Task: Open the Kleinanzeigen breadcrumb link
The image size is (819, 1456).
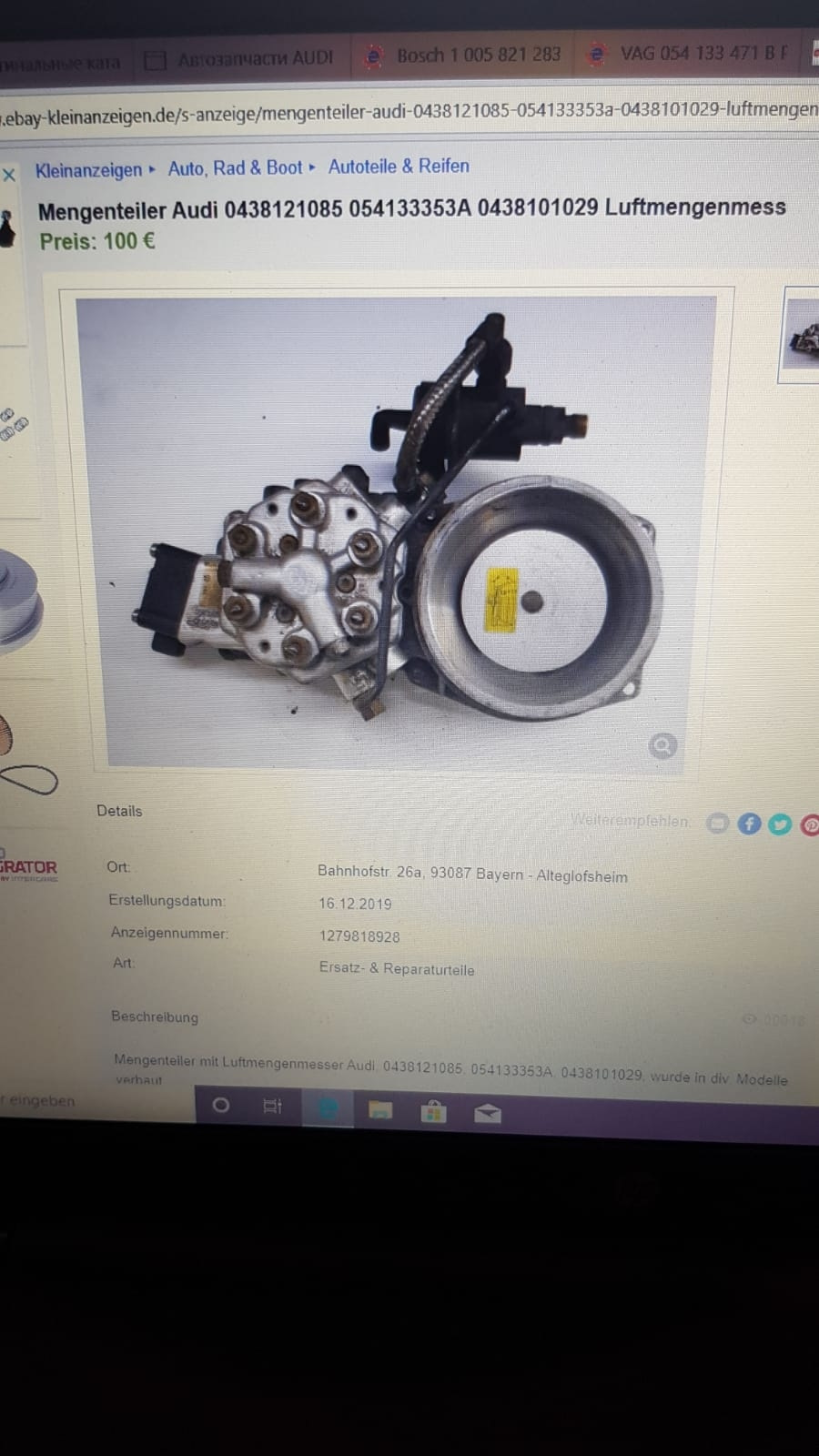Action: coord(88,170)
